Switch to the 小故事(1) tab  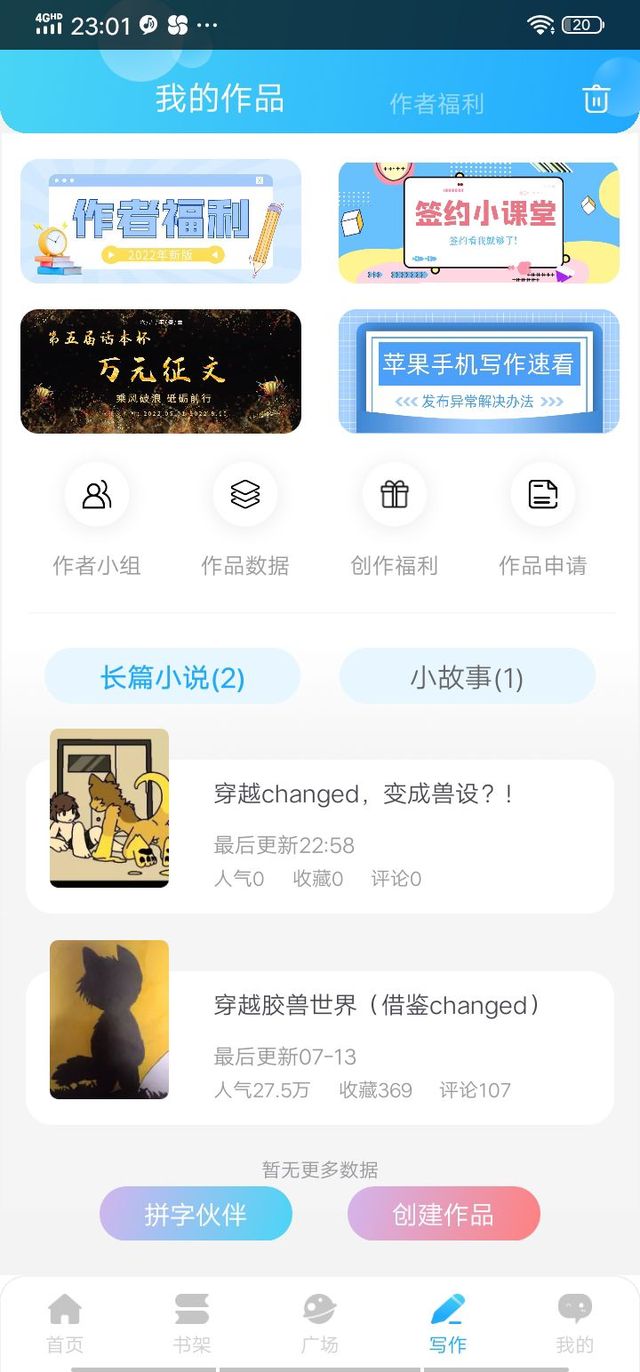pos(467,677)
